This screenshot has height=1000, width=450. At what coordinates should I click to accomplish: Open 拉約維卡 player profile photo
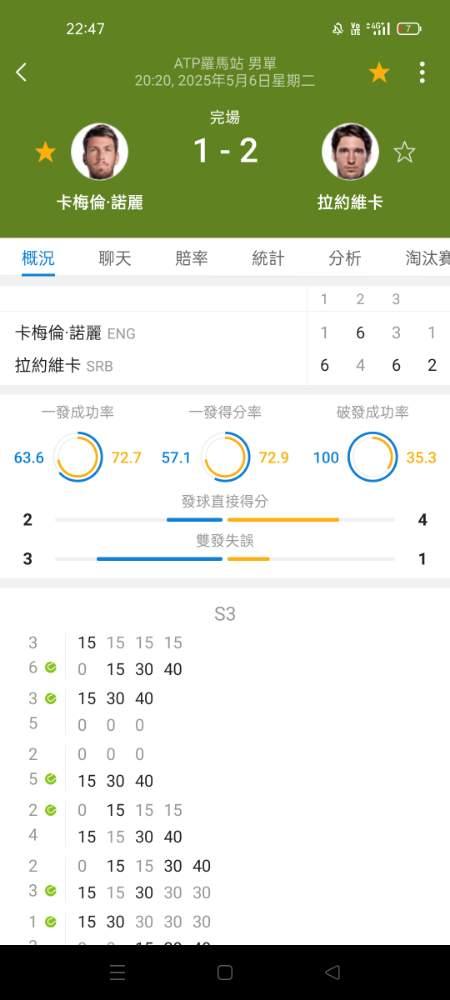pos(350,152)
